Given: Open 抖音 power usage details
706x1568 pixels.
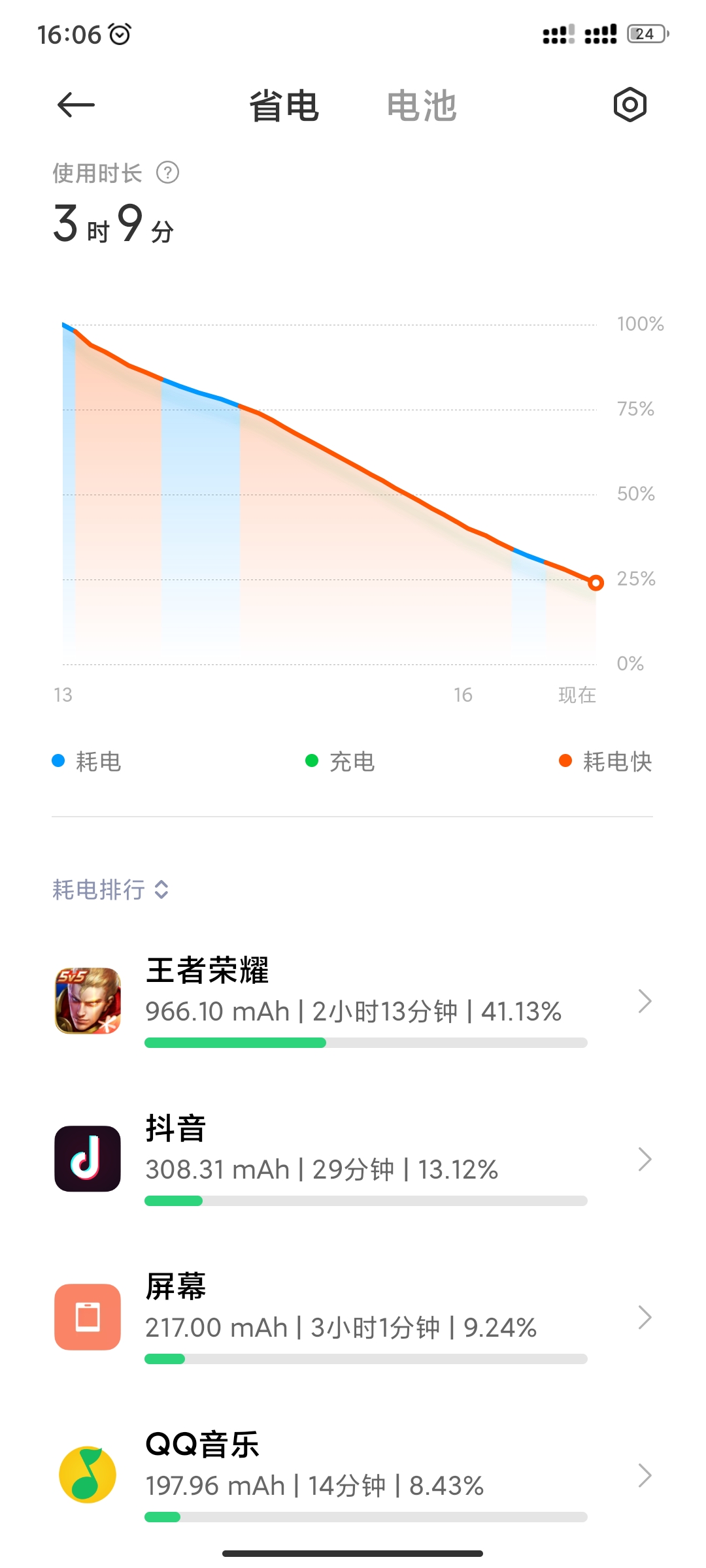Looking at the screenshot, I should coord(353,1160).
